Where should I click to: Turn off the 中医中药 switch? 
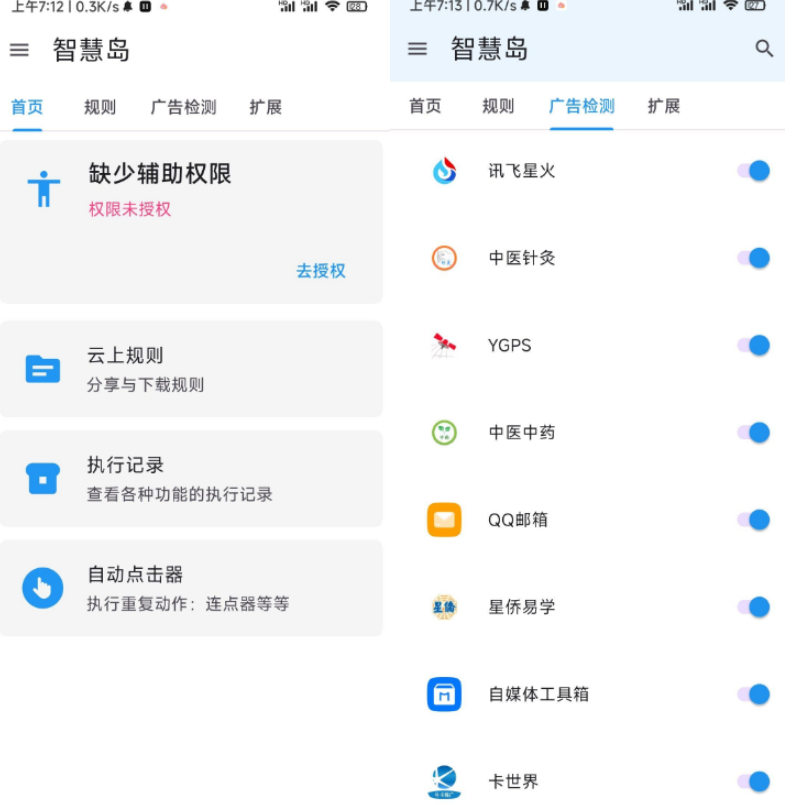click(x=755, y=432)
